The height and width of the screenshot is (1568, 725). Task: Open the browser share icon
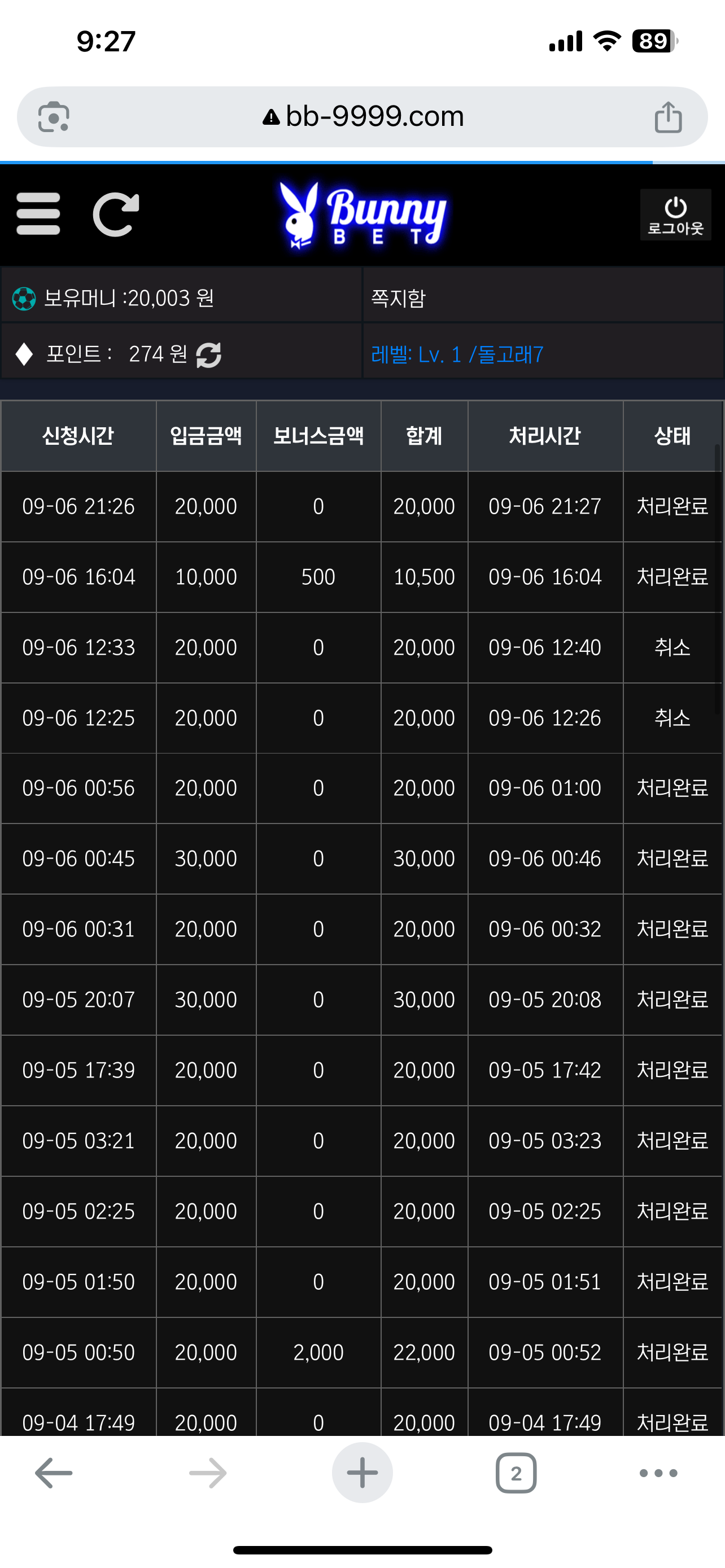click(x=668, y=117)
